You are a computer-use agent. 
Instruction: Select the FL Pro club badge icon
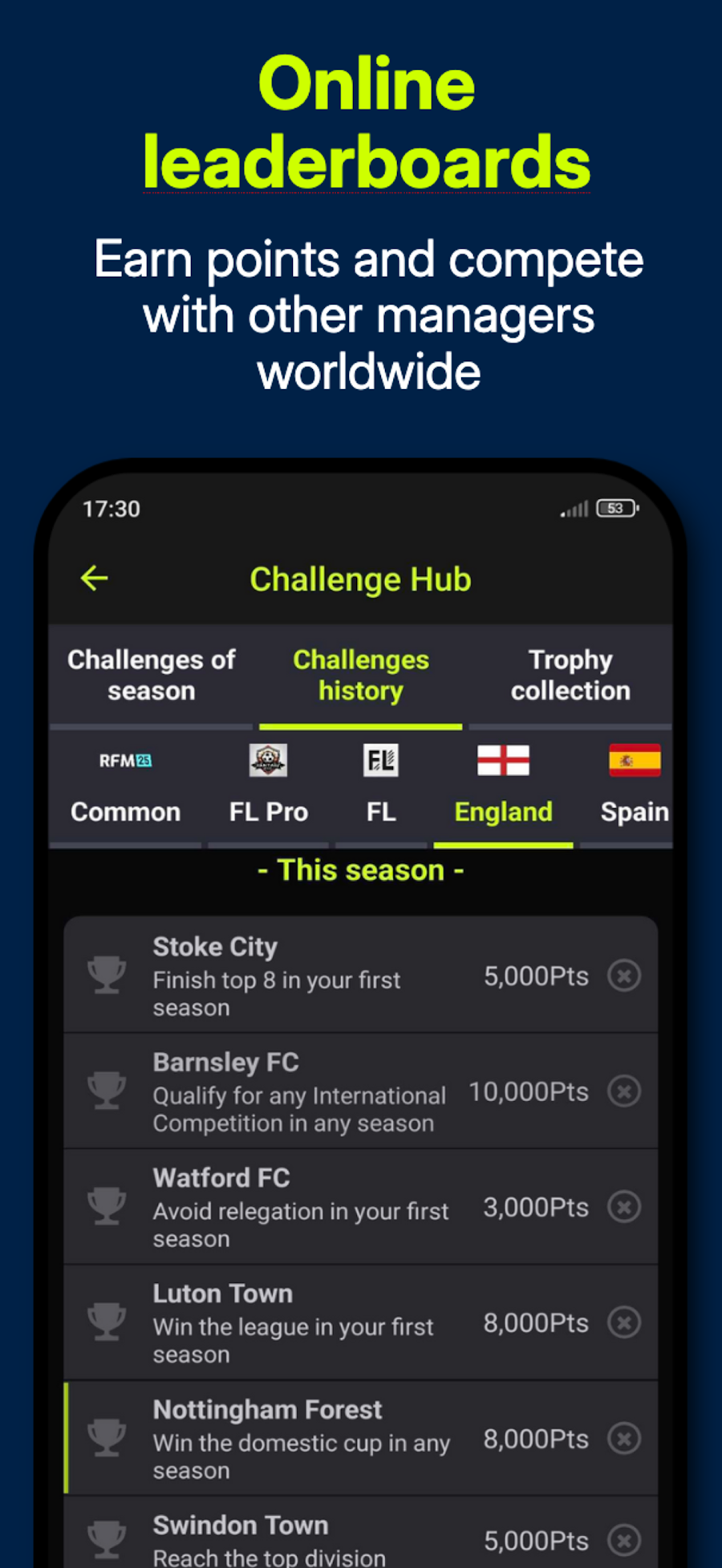[x=269, y=760]
